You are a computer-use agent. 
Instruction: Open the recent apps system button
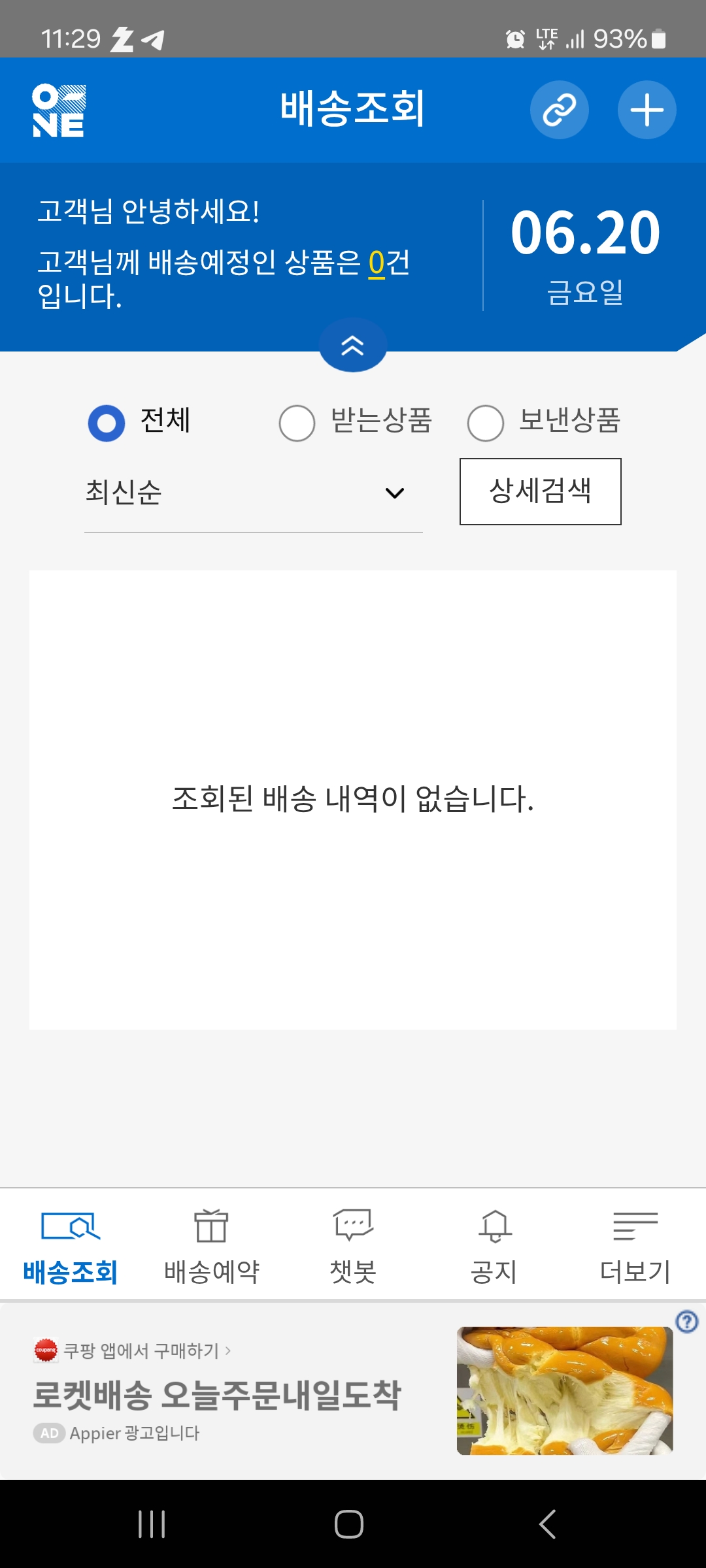[x=152, y=1524]
